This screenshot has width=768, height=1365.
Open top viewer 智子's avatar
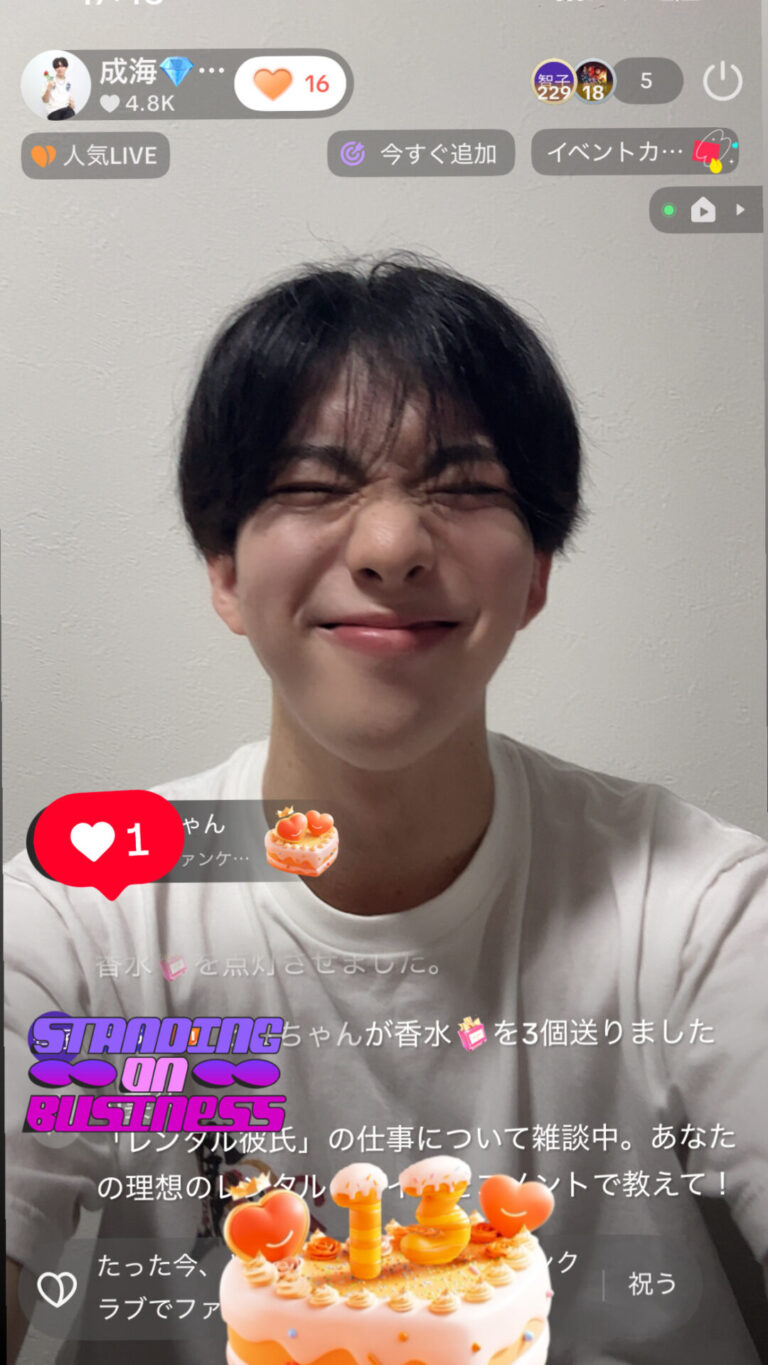pos(553,81)
